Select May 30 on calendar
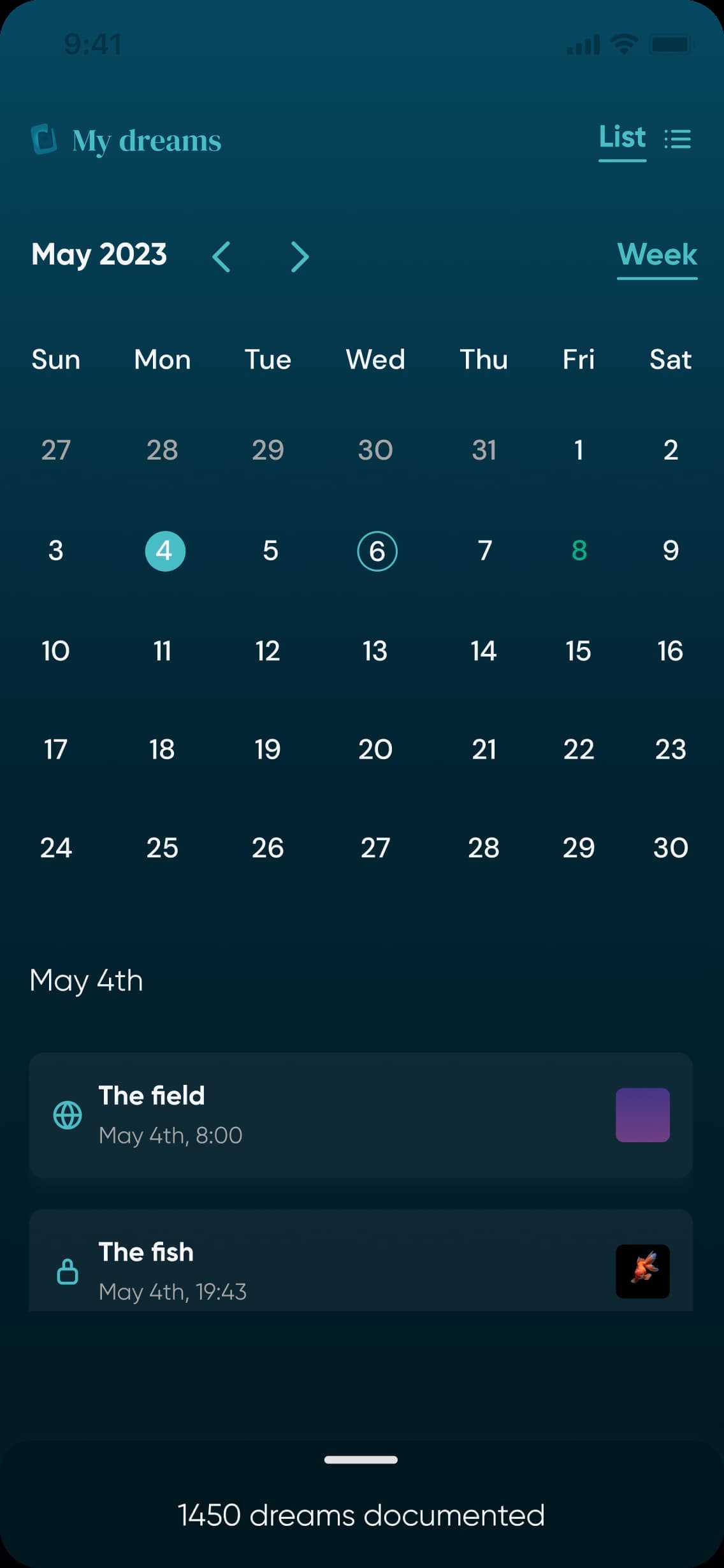 670,848
